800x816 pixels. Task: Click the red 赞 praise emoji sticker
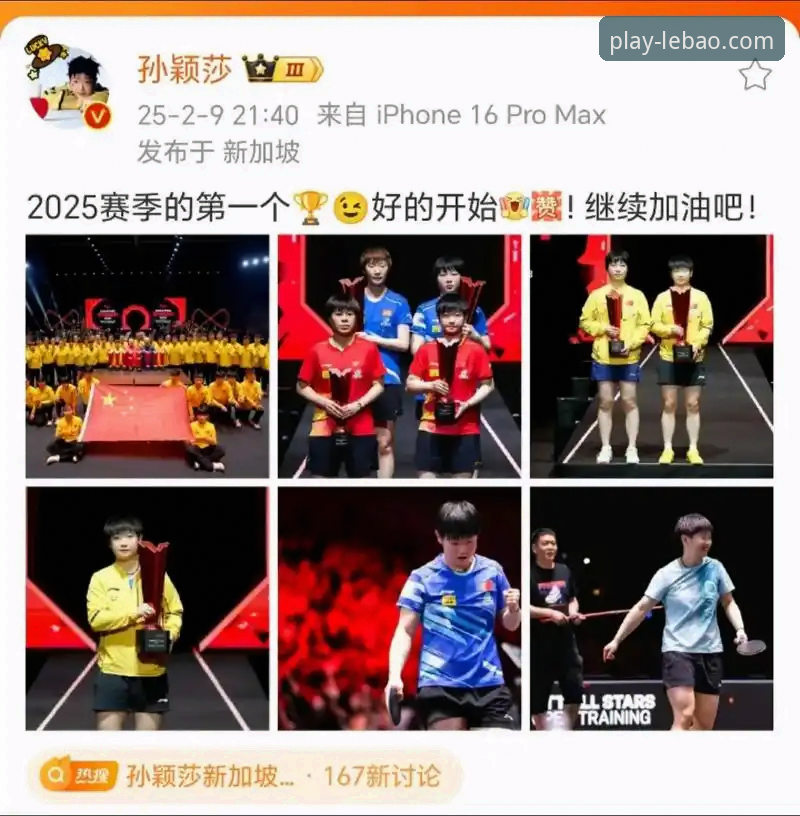click(x=547, y=203)
